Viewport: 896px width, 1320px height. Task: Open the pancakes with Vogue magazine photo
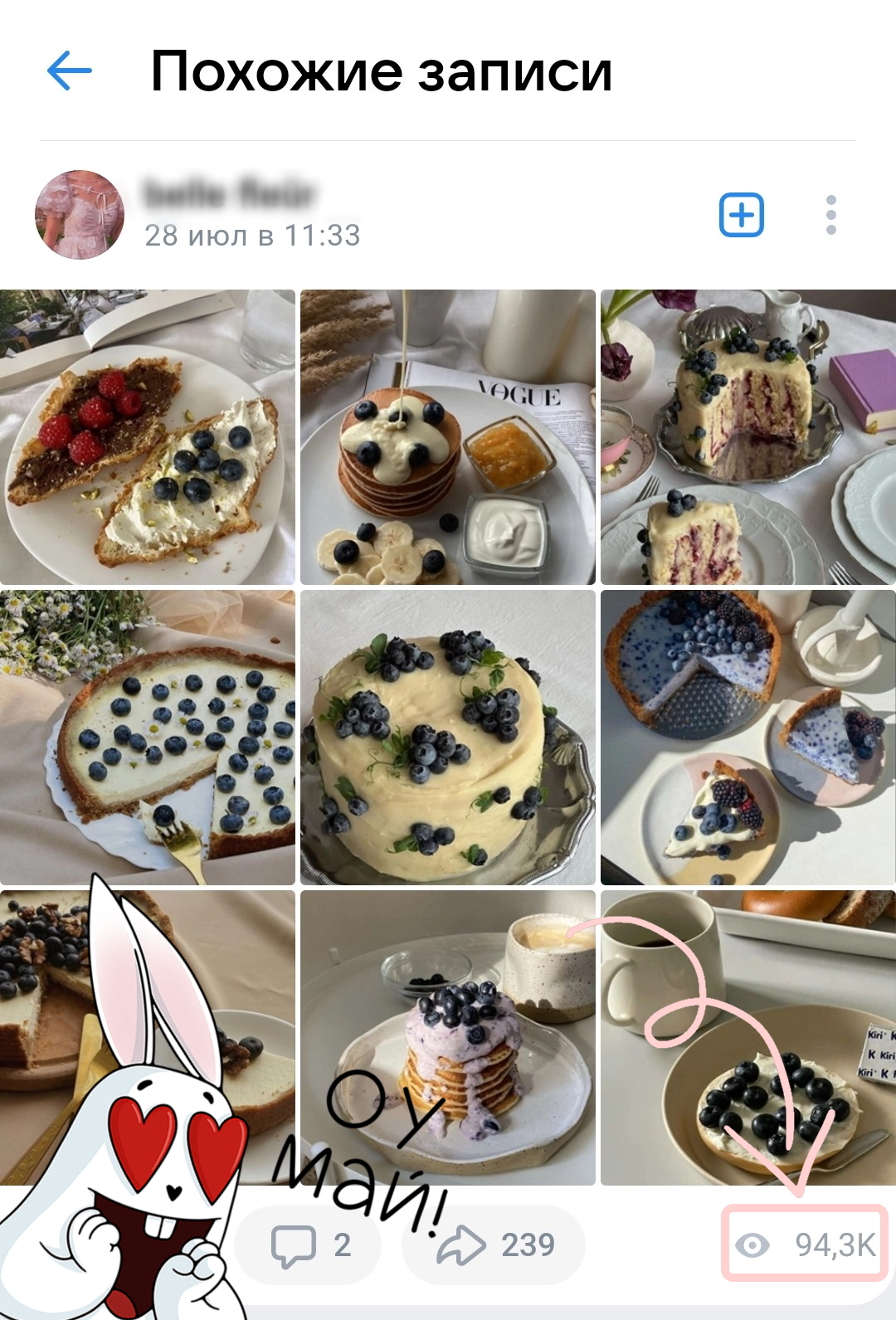click(447, 437)
